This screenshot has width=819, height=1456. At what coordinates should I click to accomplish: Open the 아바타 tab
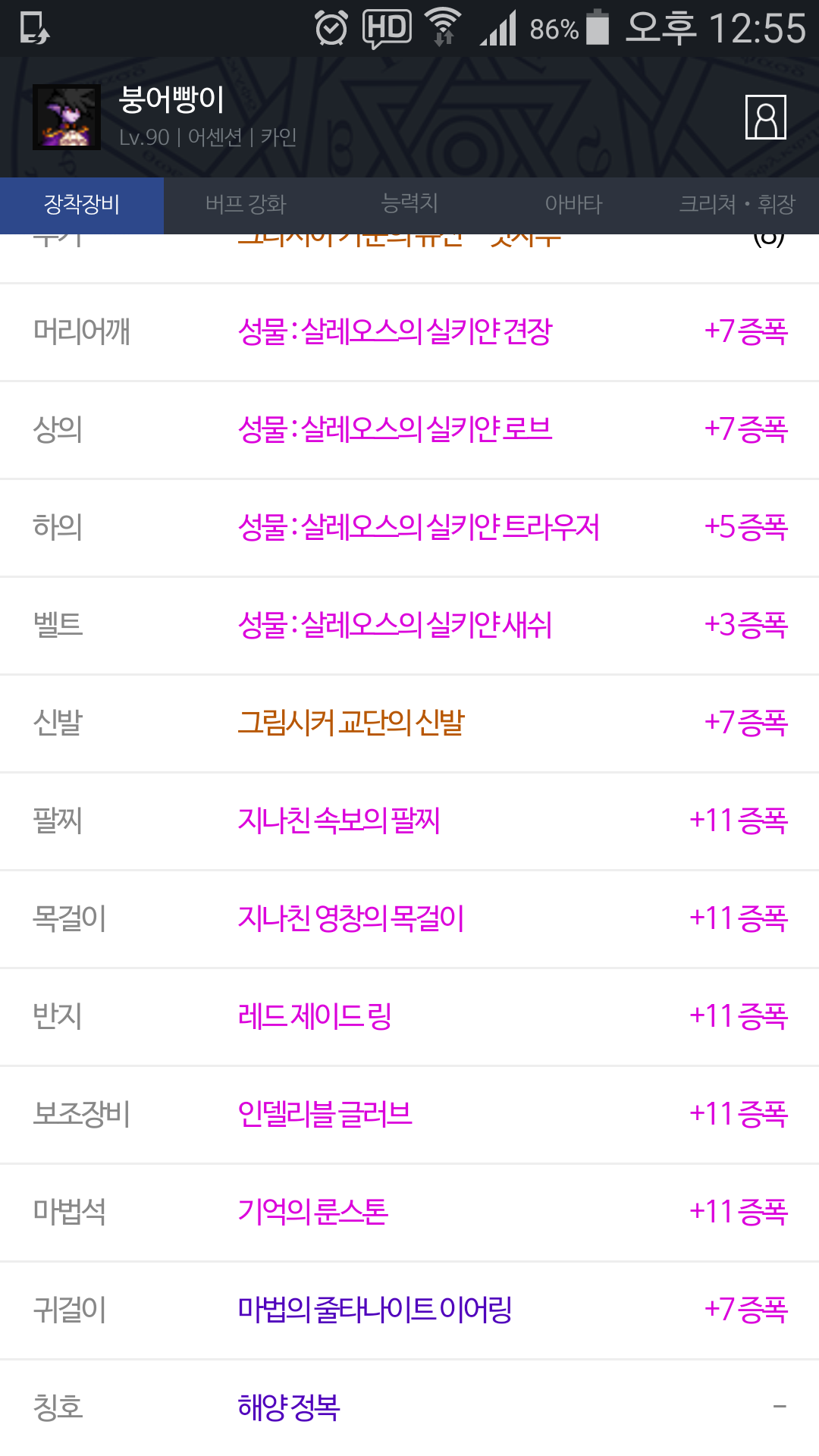click(573, 205)
